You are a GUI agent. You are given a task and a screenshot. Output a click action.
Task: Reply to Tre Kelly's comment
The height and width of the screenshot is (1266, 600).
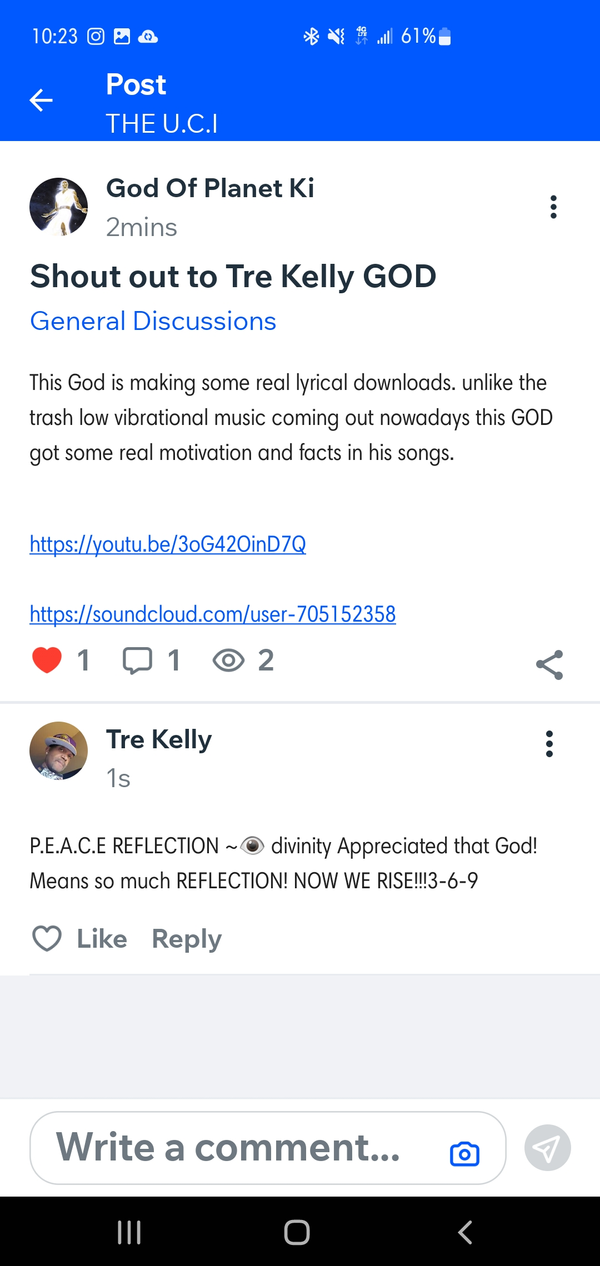click(x=186, y=939)
